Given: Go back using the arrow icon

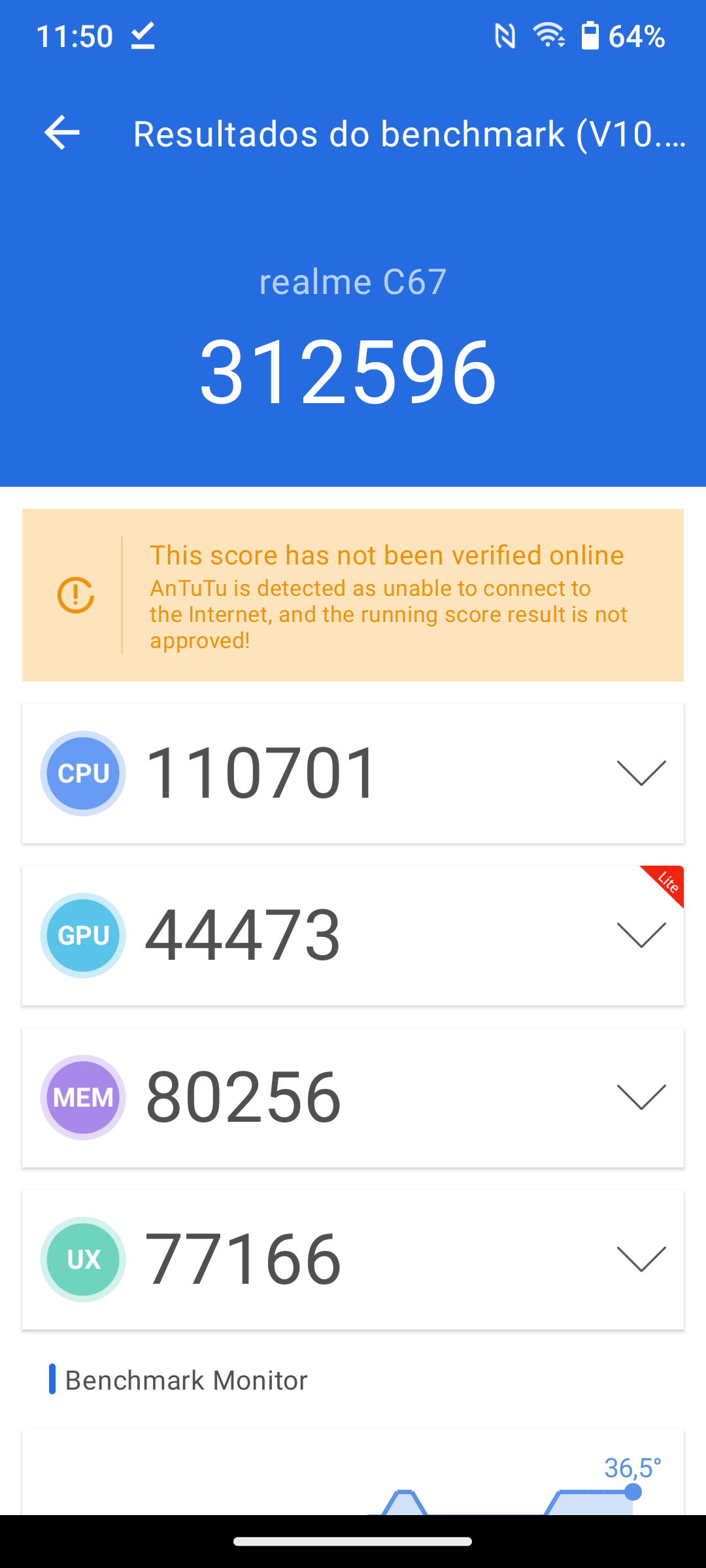Looking at the screenshot, I should coord(62,133).
